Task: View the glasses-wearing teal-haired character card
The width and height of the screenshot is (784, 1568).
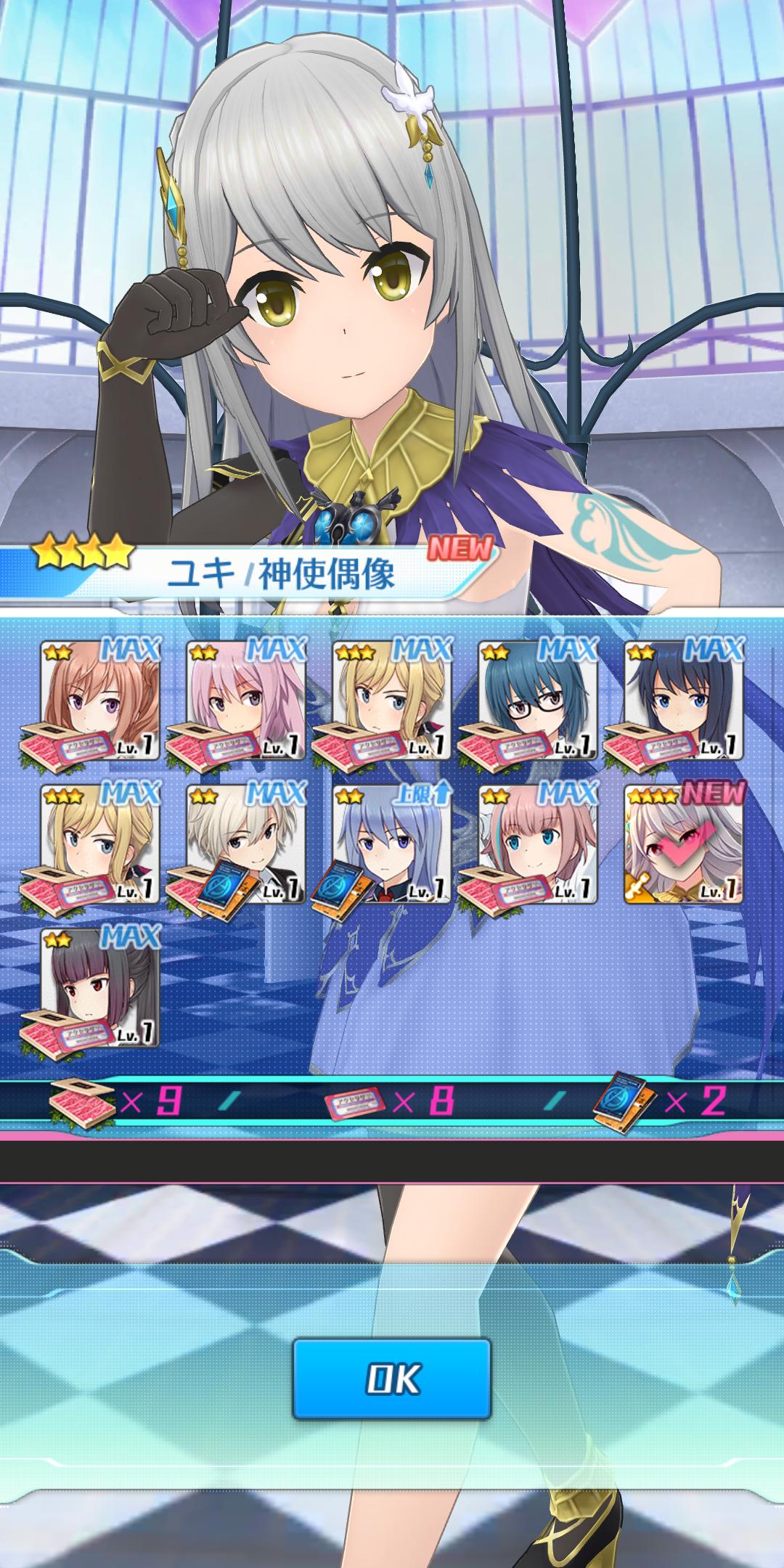Action: [538, 701]
